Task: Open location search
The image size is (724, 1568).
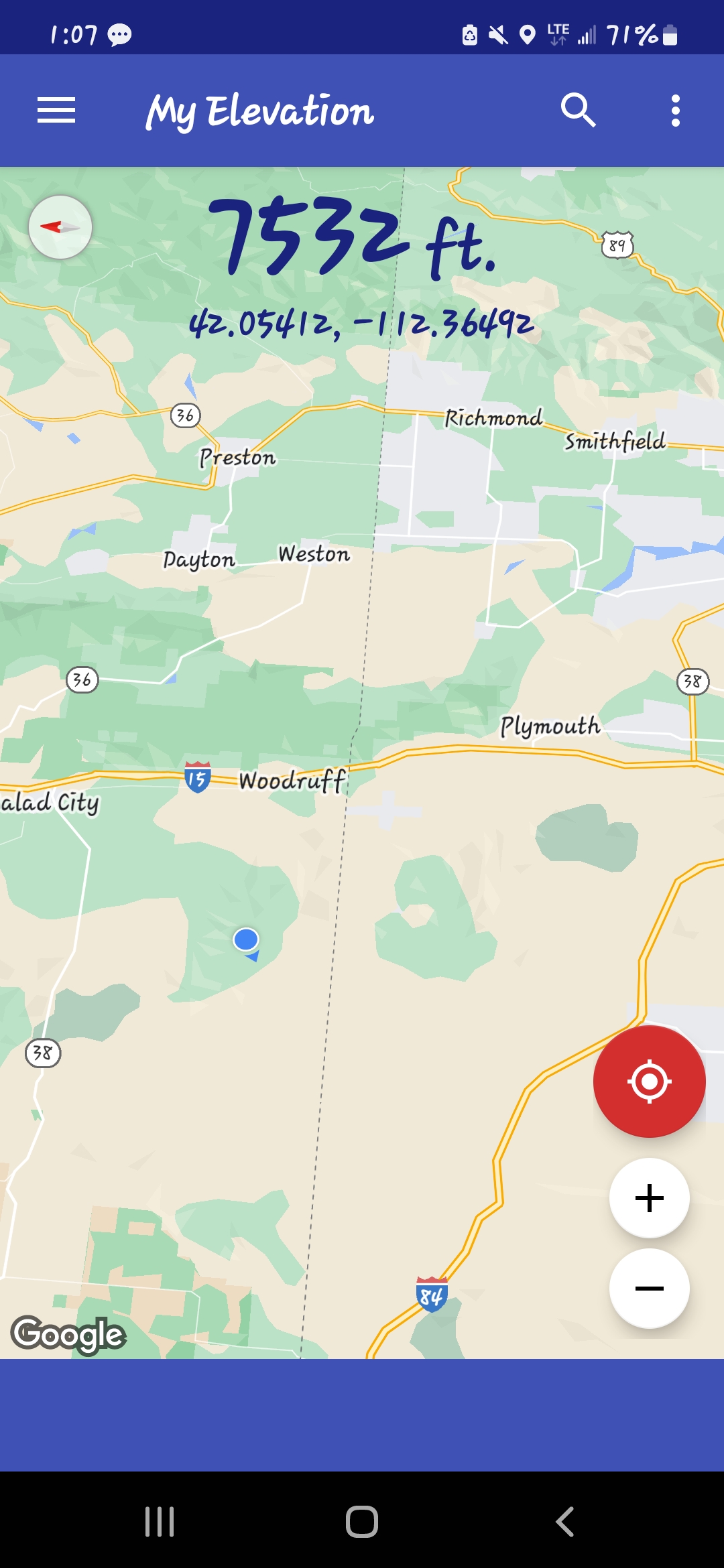Action: (x=578, y=111)
